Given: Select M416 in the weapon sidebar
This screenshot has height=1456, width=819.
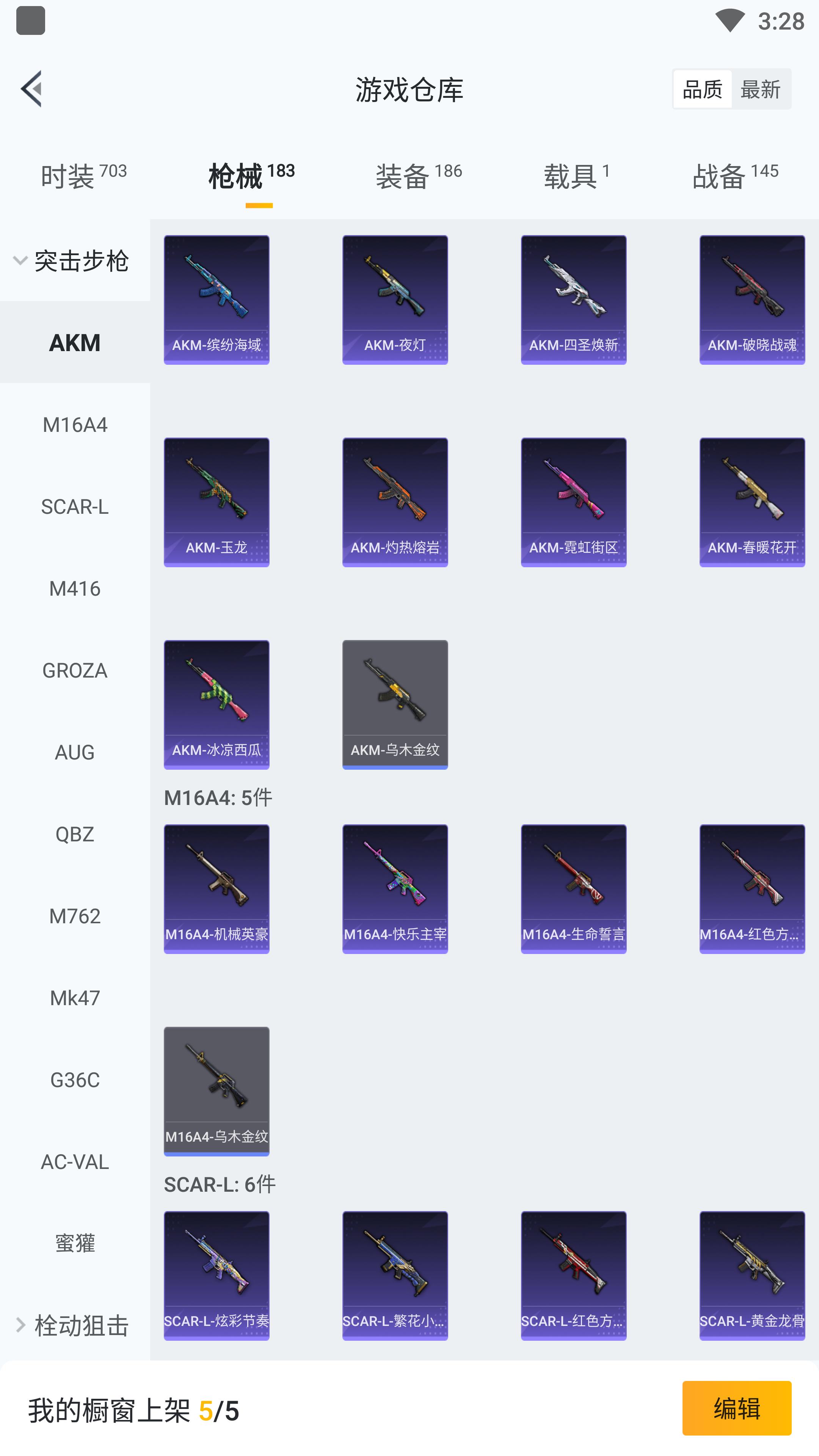Looking at the screenshot, I should [75, 588].
